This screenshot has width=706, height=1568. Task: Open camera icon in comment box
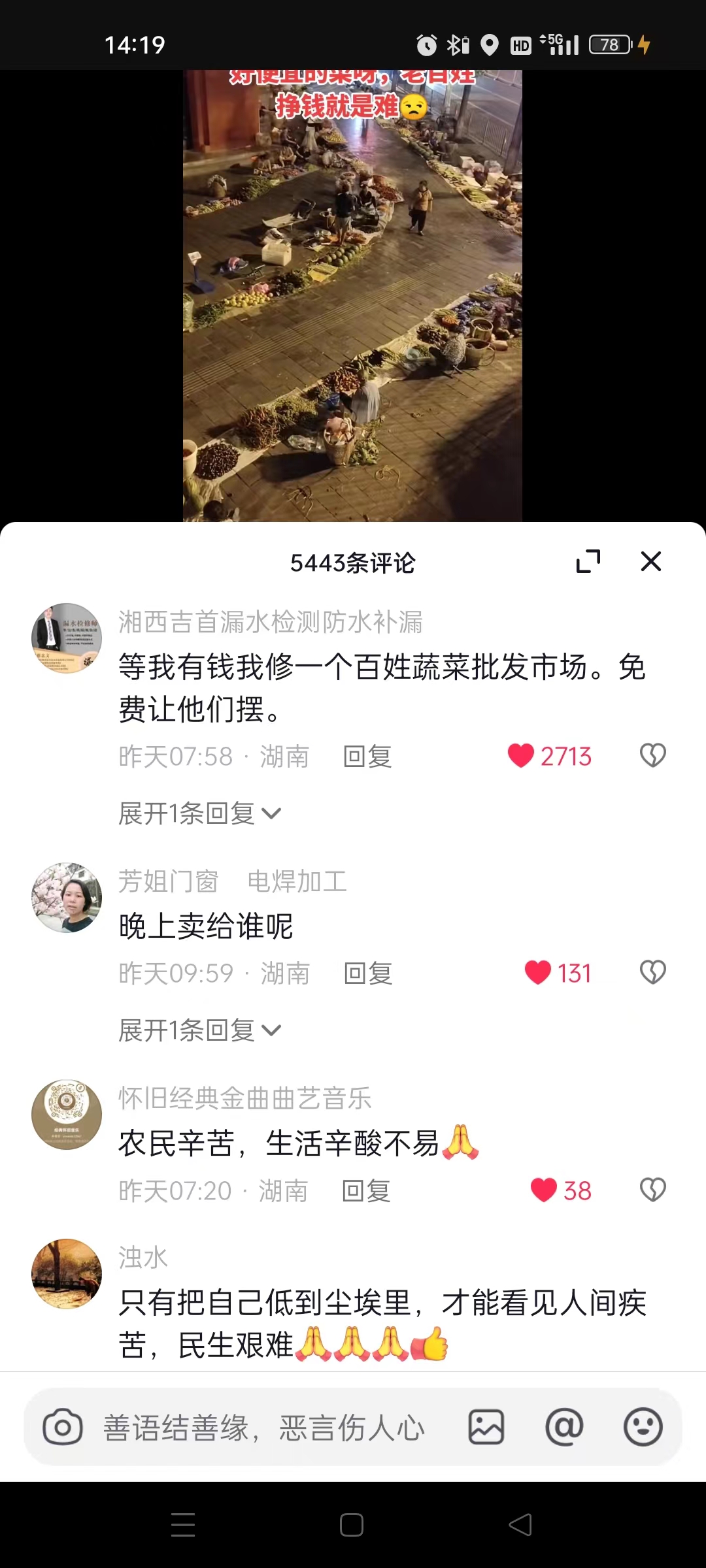tap(63, 1428)
